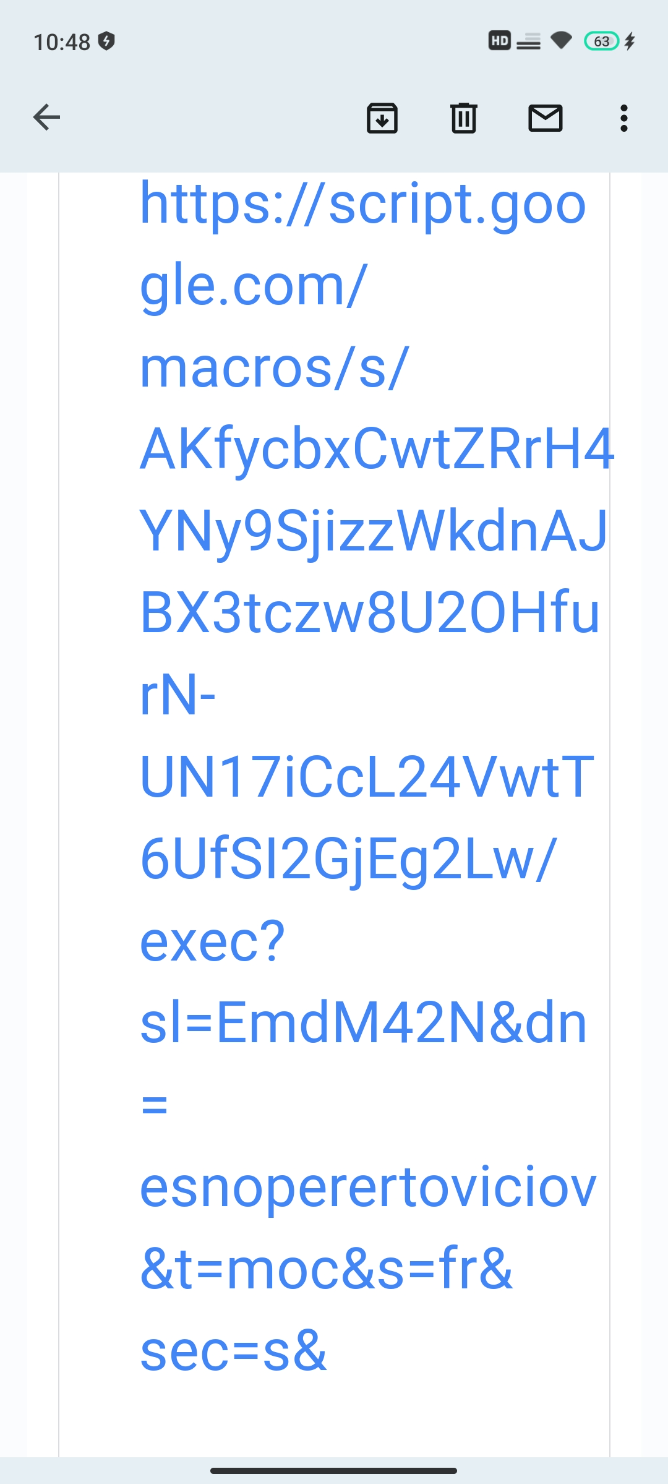Open the script.google.com macros link
668x1484 pixels.
[x=376, y=776]
